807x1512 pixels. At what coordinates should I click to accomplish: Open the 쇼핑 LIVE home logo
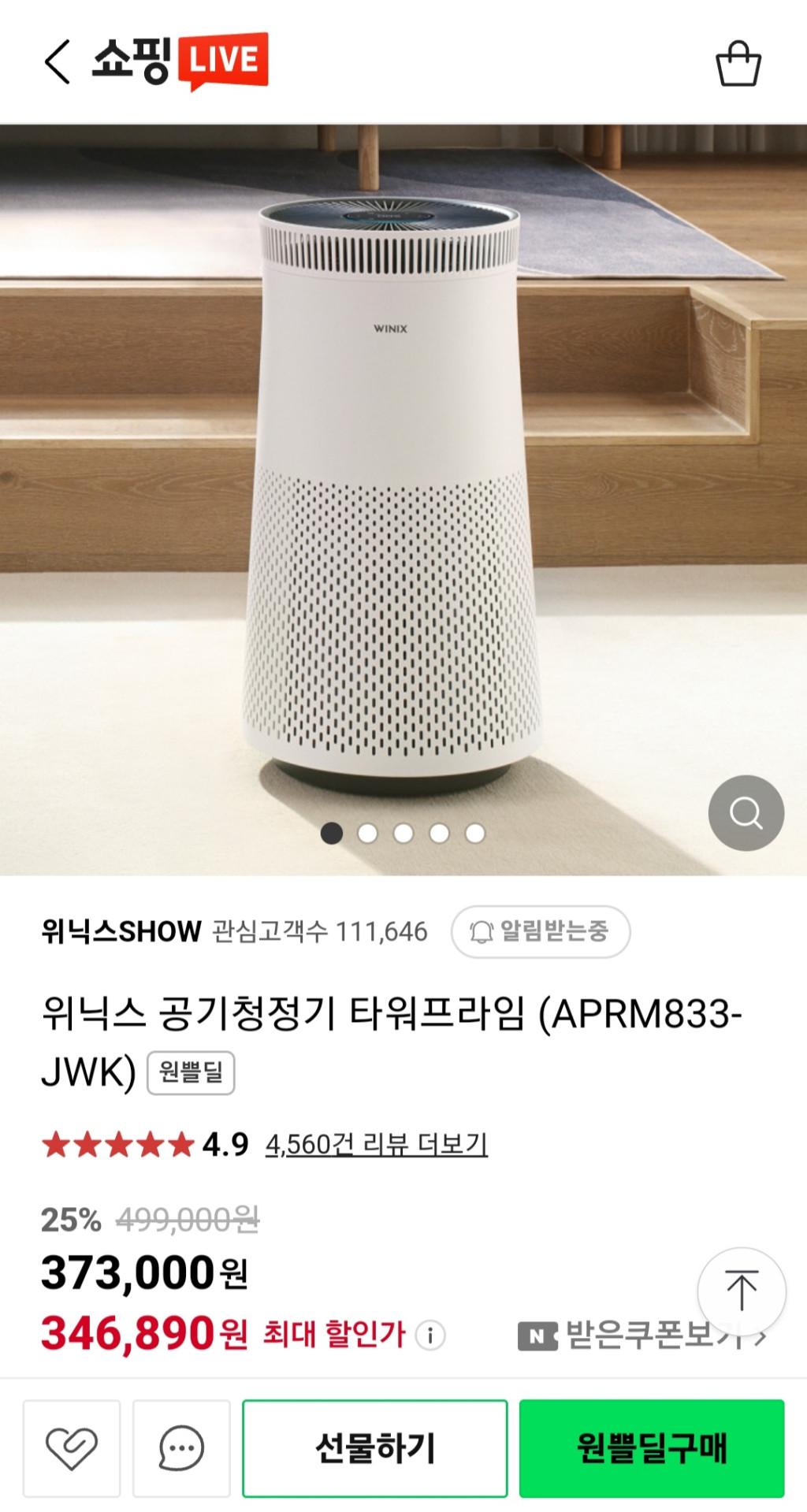point(181,61)
